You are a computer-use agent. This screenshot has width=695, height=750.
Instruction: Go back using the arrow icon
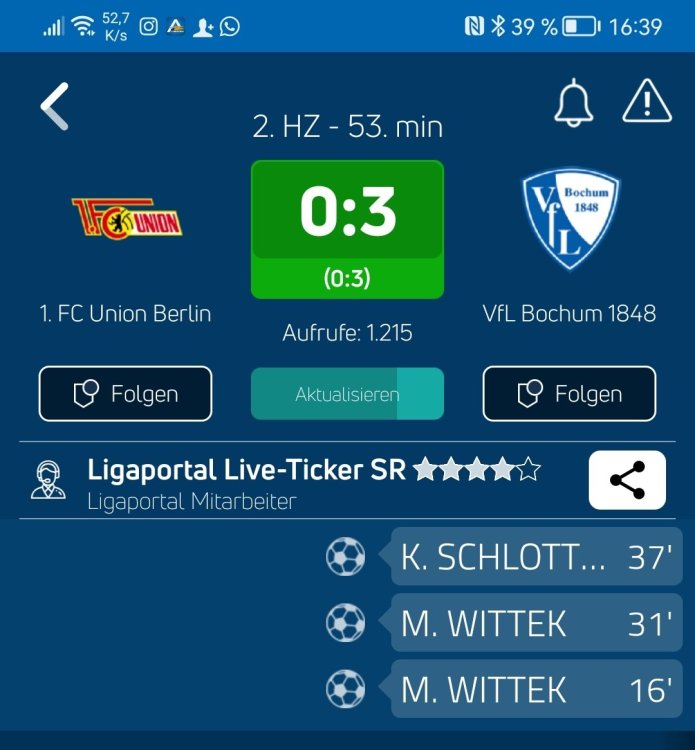point(55,107)
